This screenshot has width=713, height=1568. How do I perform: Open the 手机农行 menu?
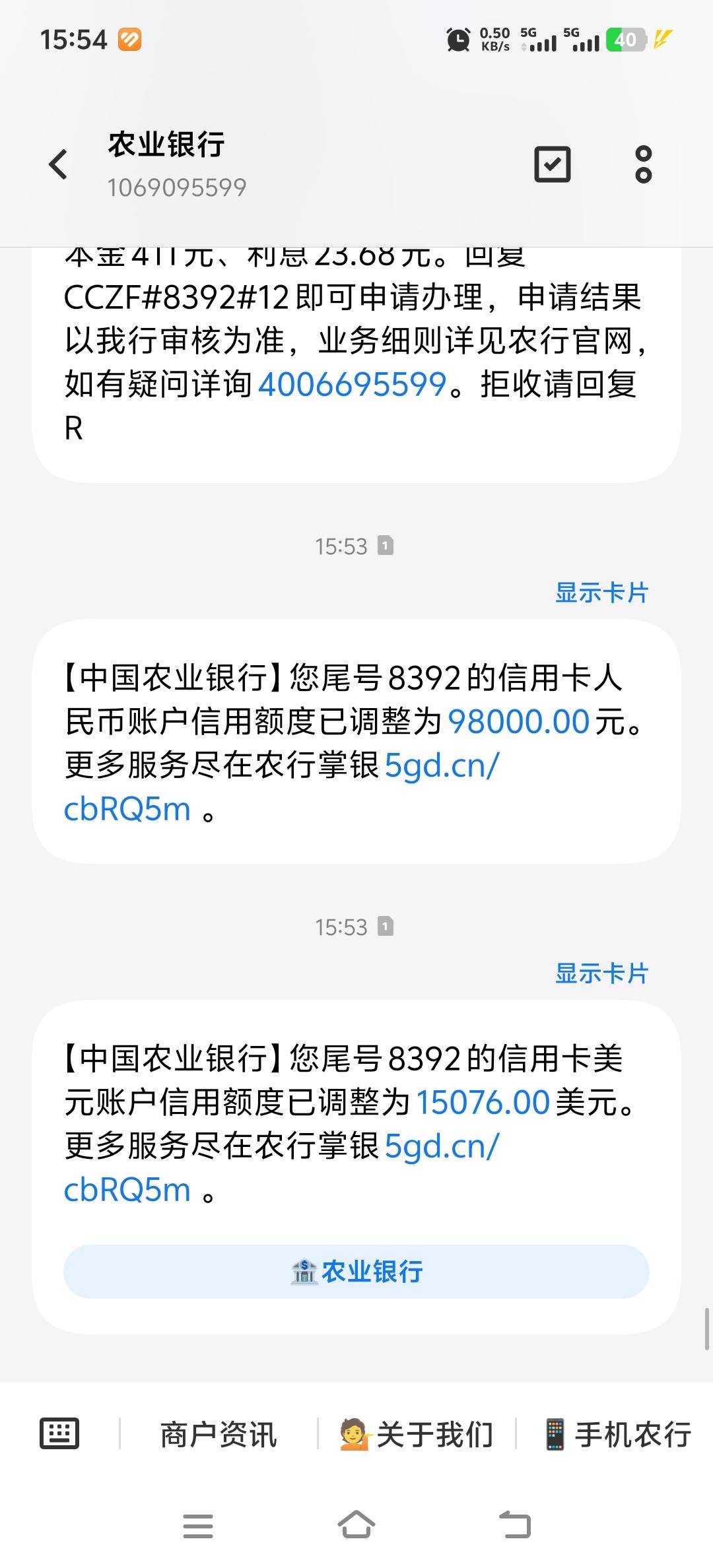[x=617, y=1434]
